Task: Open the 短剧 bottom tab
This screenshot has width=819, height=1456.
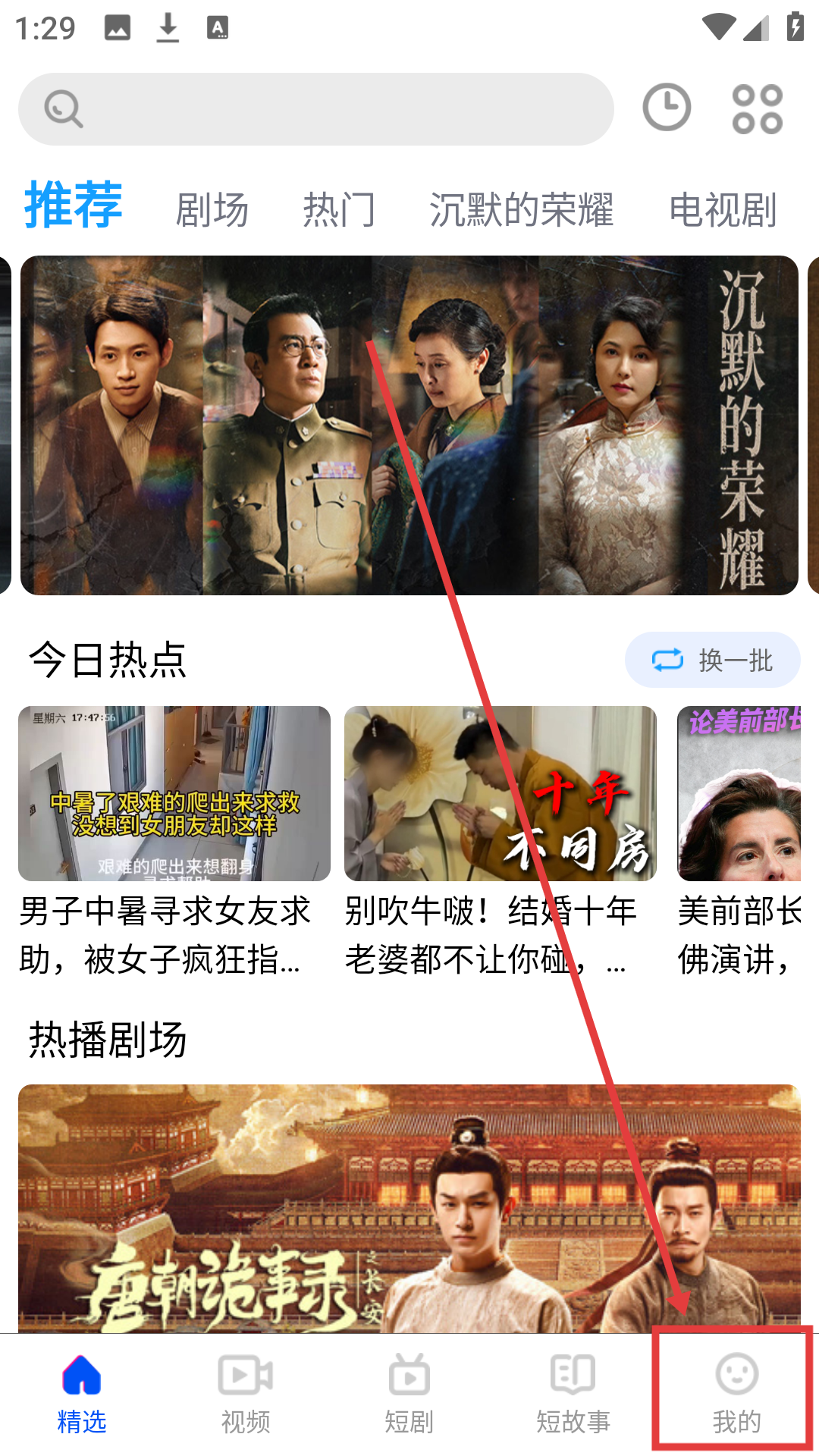Action: [x=409, y=1395]
